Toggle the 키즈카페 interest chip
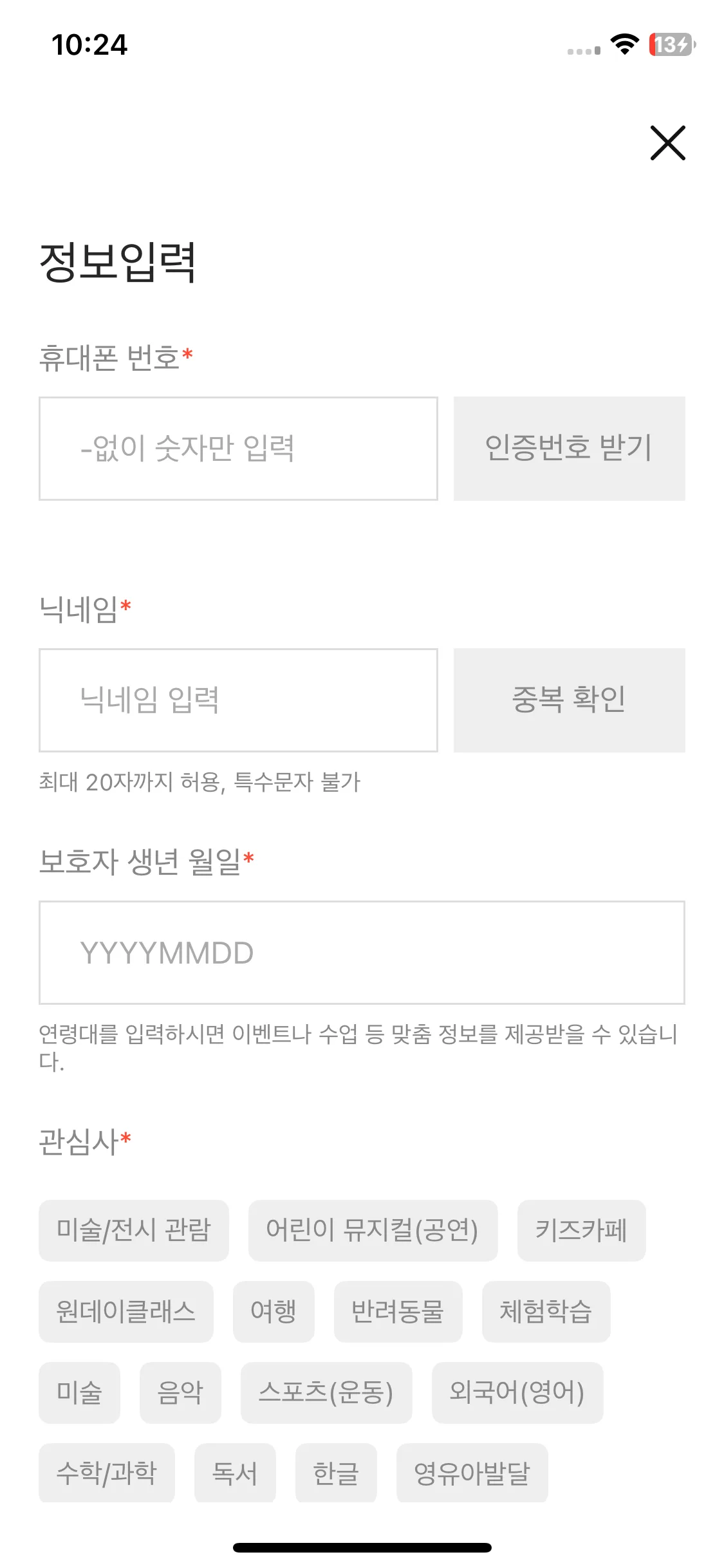This screenshot has width=724, height=1568. tap(580, 1230)
